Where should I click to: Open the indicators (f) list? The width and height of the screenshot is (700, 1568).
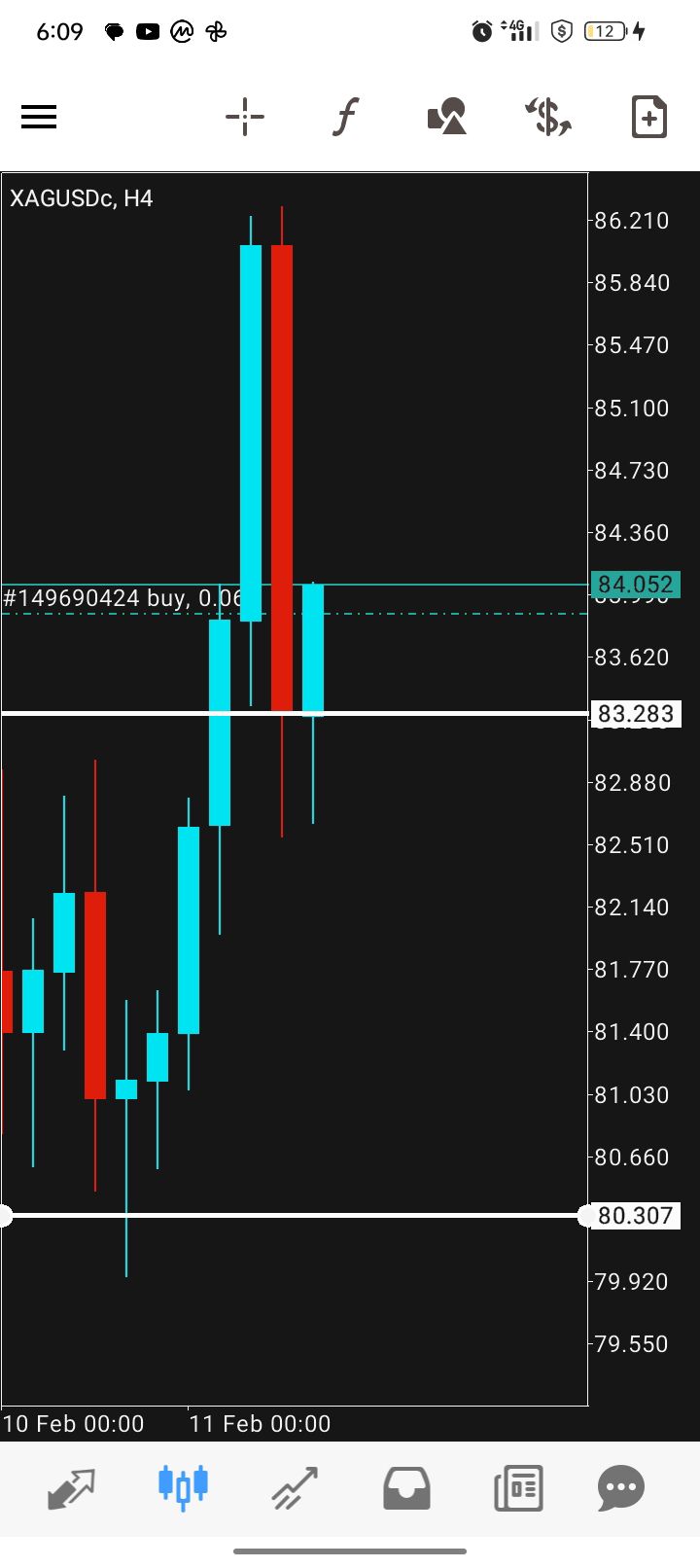pyautogui.click(x=345, y=118)
